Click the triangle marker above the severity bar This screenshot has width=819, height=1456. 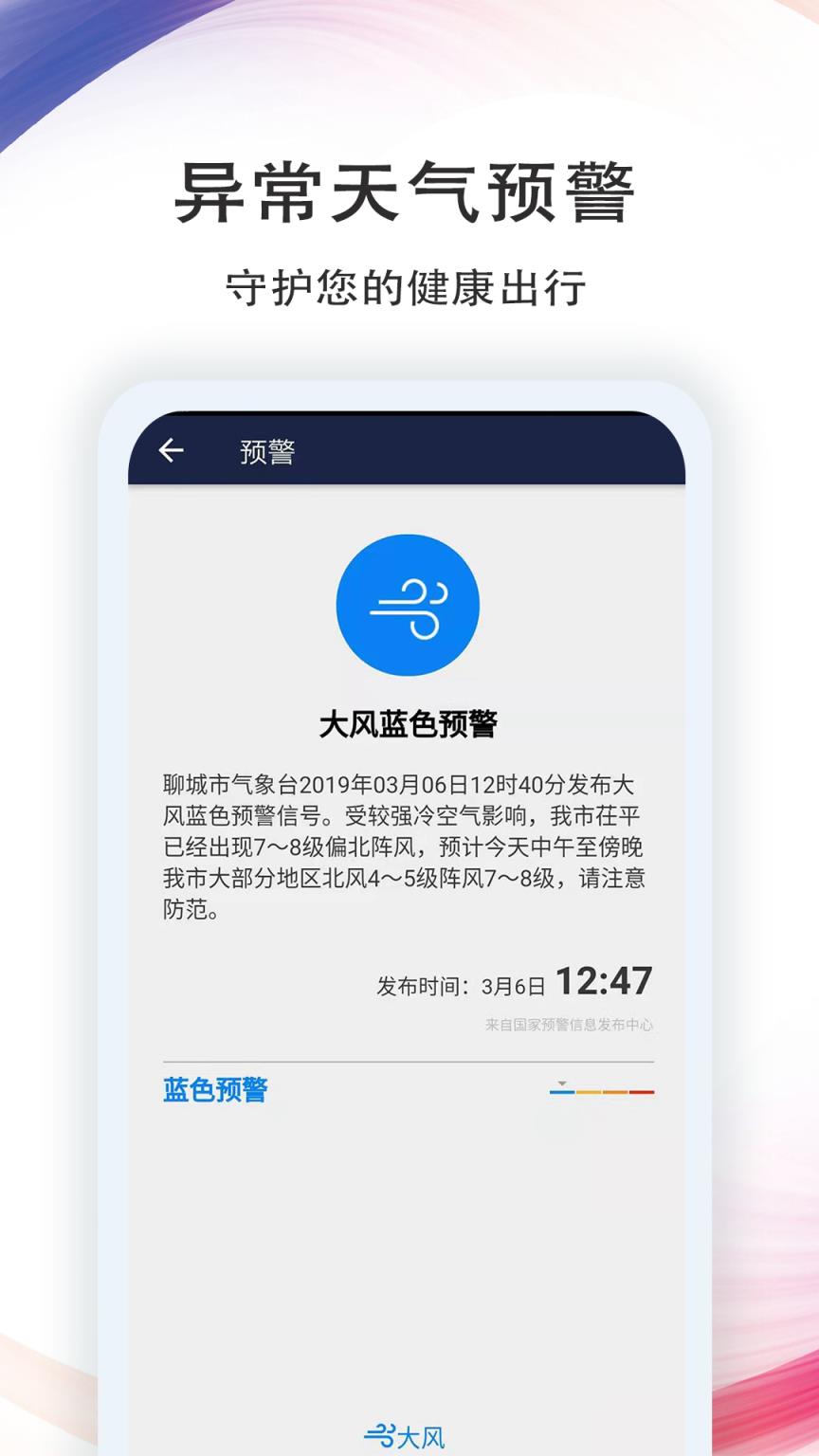(x=563, y=1082)
